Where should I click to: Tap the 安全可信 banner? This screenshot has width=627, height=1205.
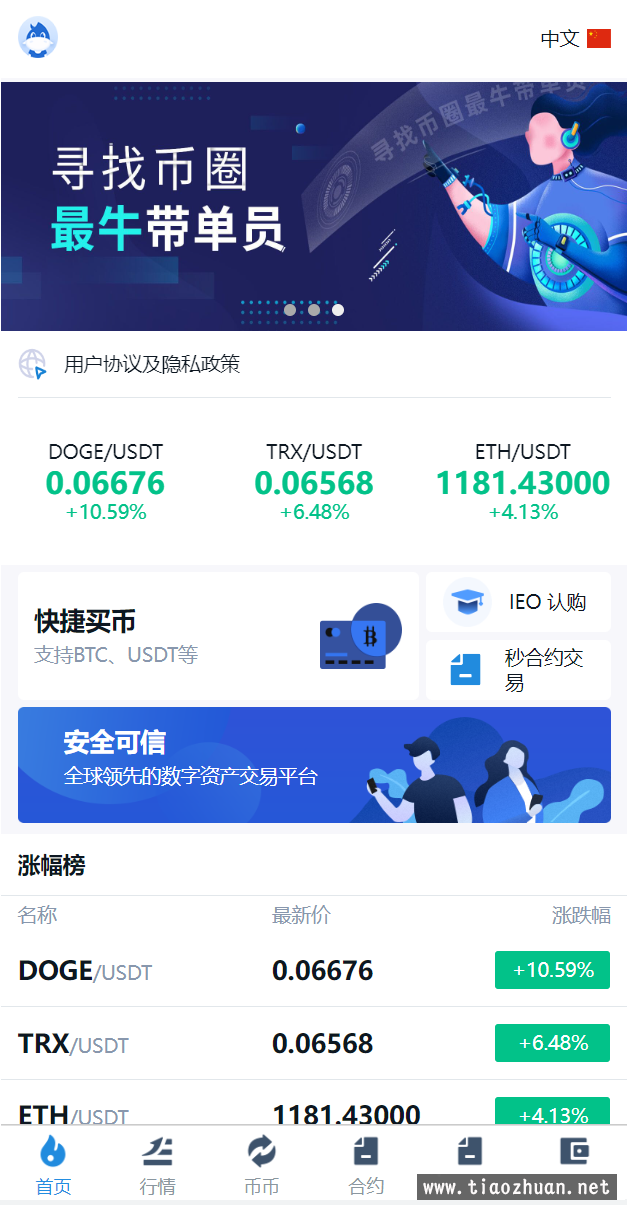coord(314,765)
